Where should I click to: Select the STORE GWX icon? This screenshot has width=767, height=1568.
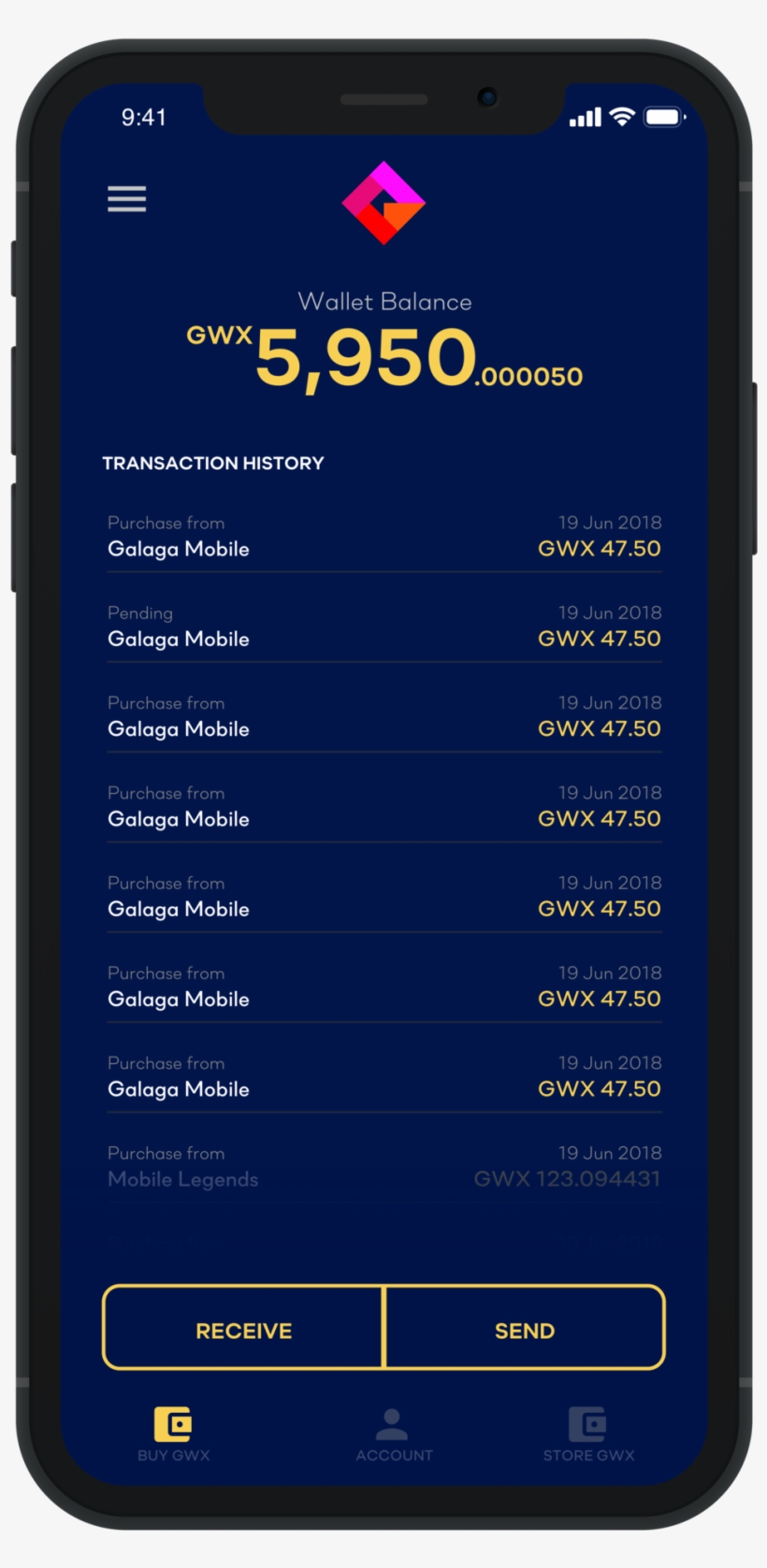click(x=587, y=1423)
